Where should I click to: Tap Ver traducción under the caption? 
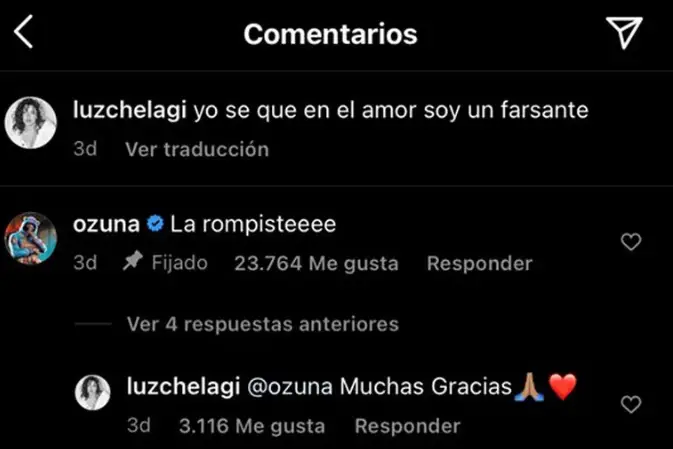197,149
